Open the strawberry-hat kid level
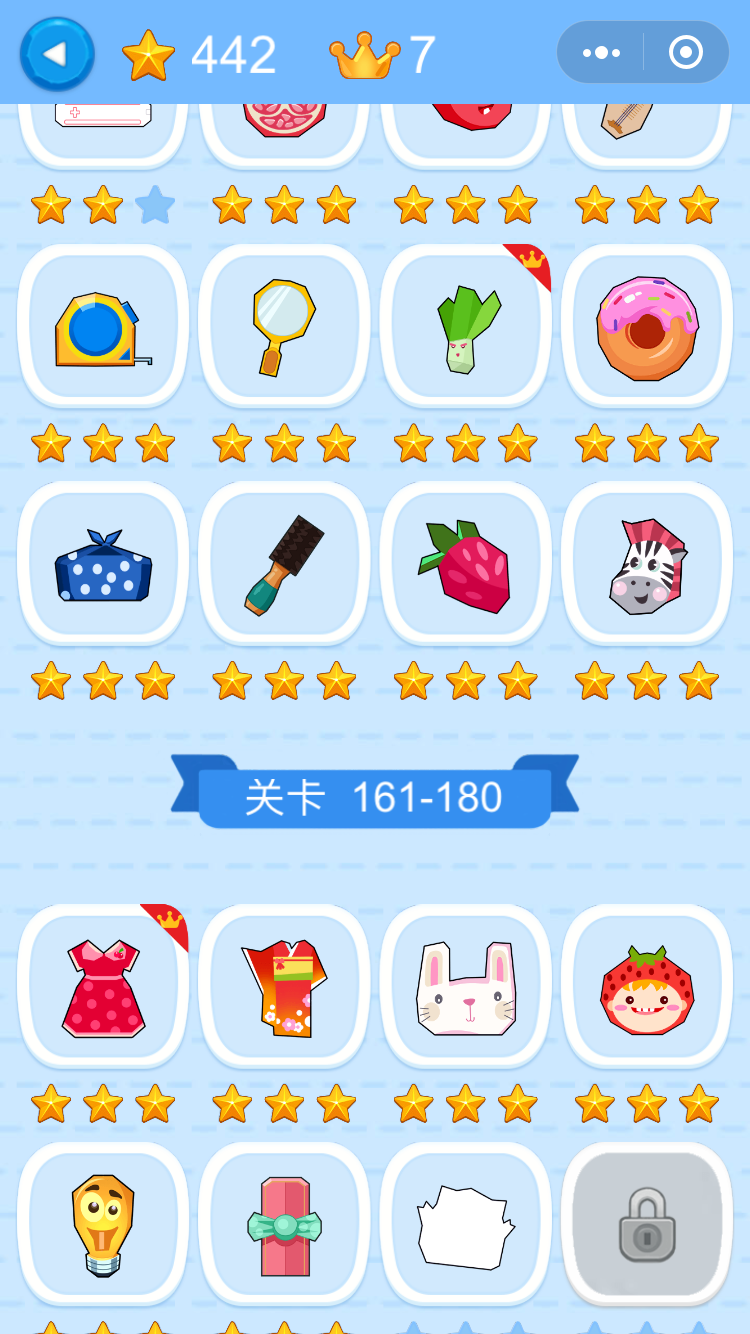This screenshot has height=1334, width=750. [646, 987]
